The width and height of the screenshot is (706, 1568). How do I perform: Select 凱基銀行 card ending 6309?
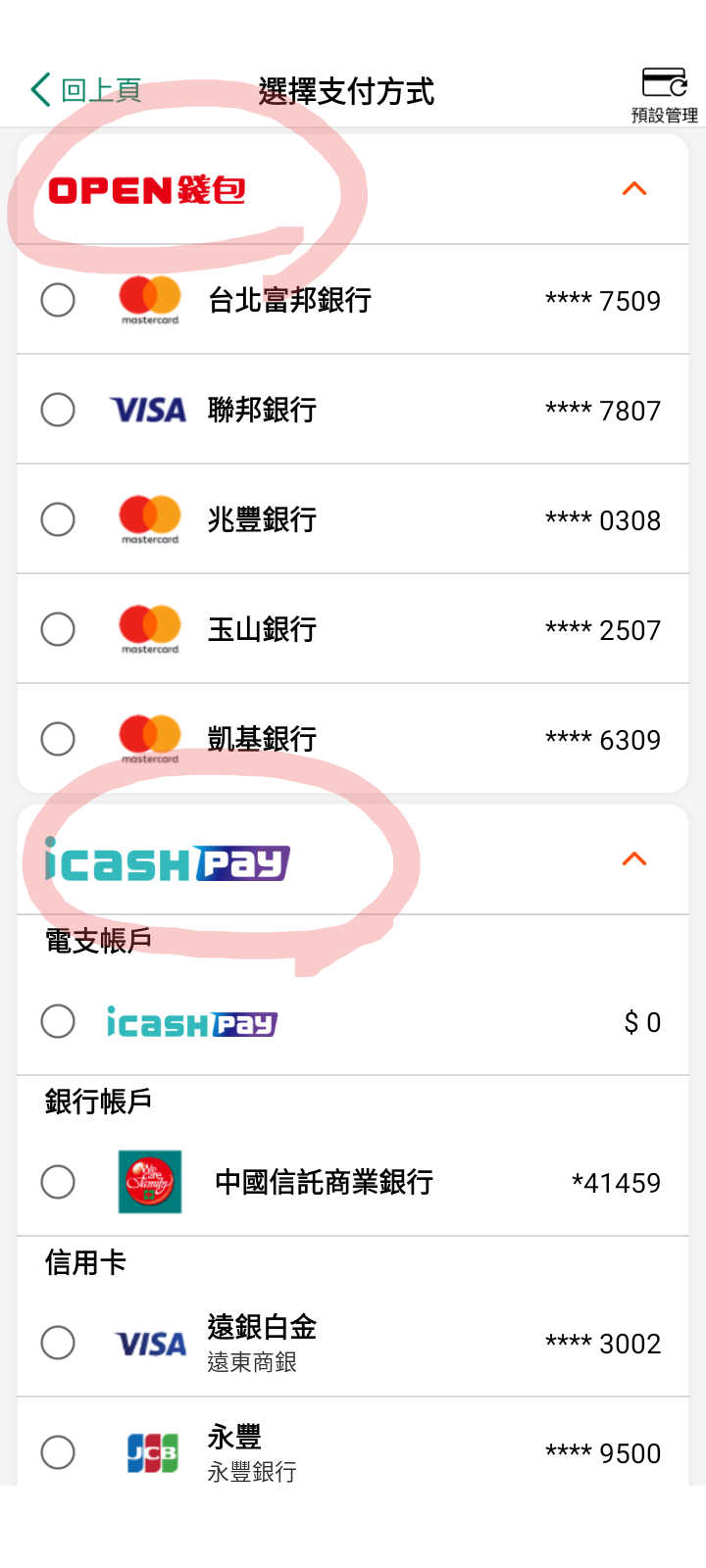tap(58, 739)
